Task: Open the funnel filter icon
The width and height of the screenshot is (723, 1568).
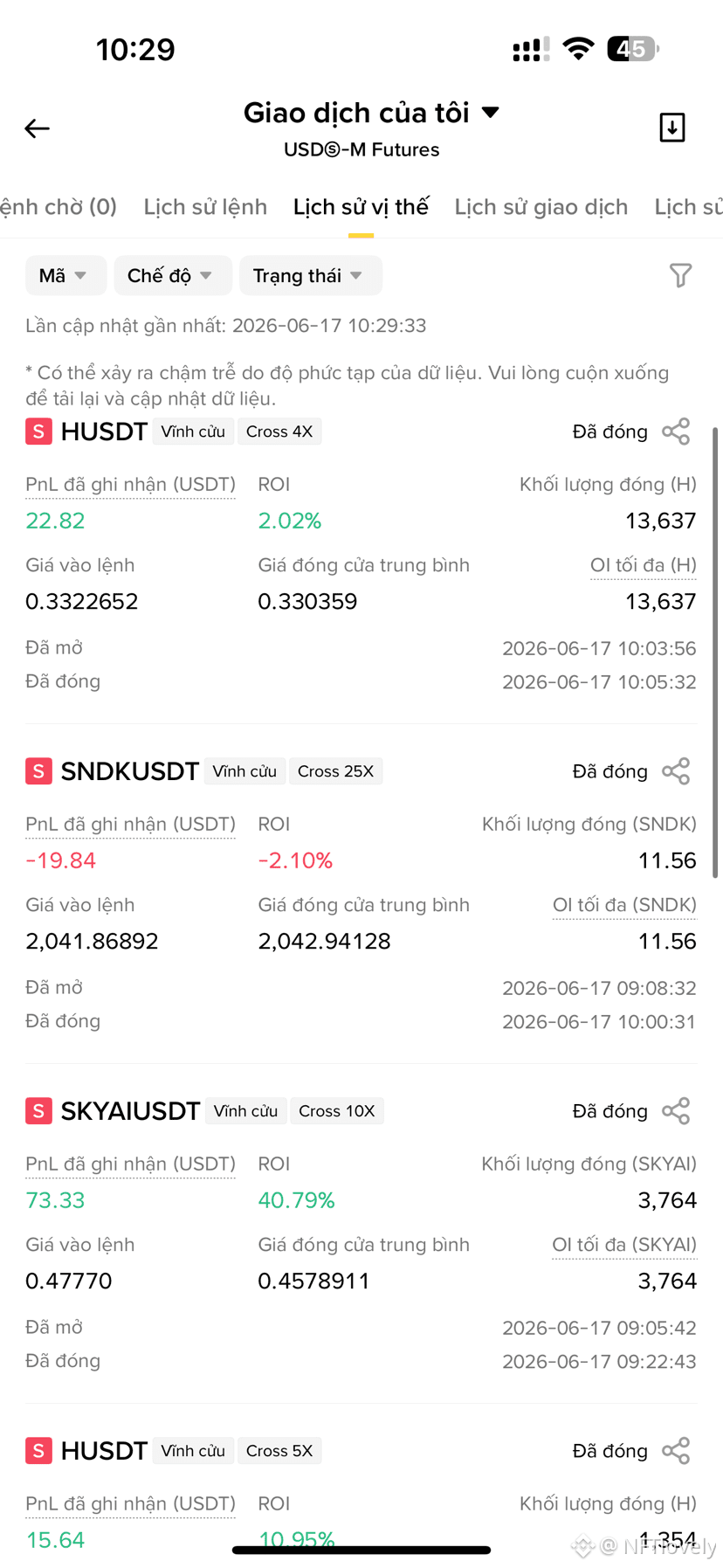Action: pos(680,276)
